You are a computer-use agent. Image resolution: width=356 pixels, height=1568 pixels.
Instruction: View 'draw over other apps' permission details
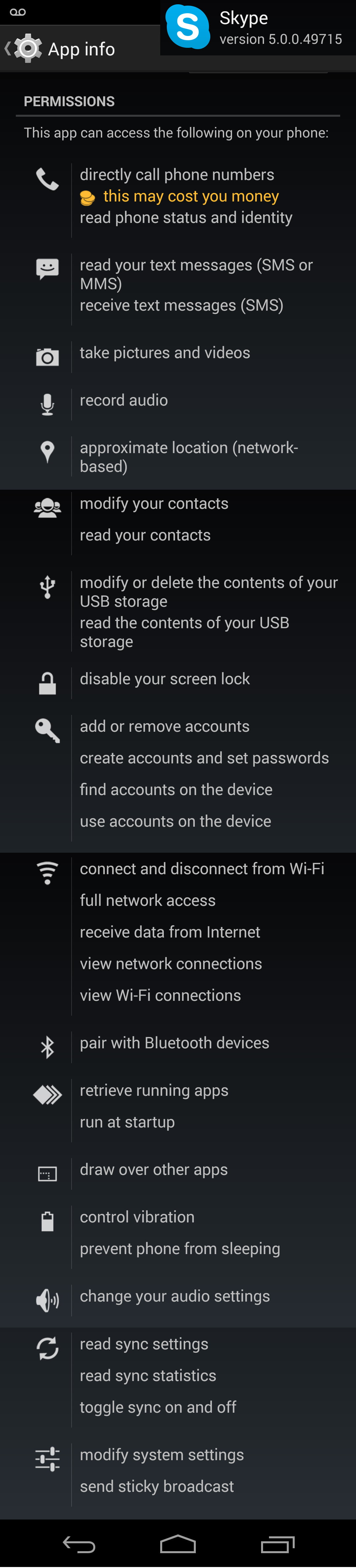pyautogui.click(x=153, y=1170)
